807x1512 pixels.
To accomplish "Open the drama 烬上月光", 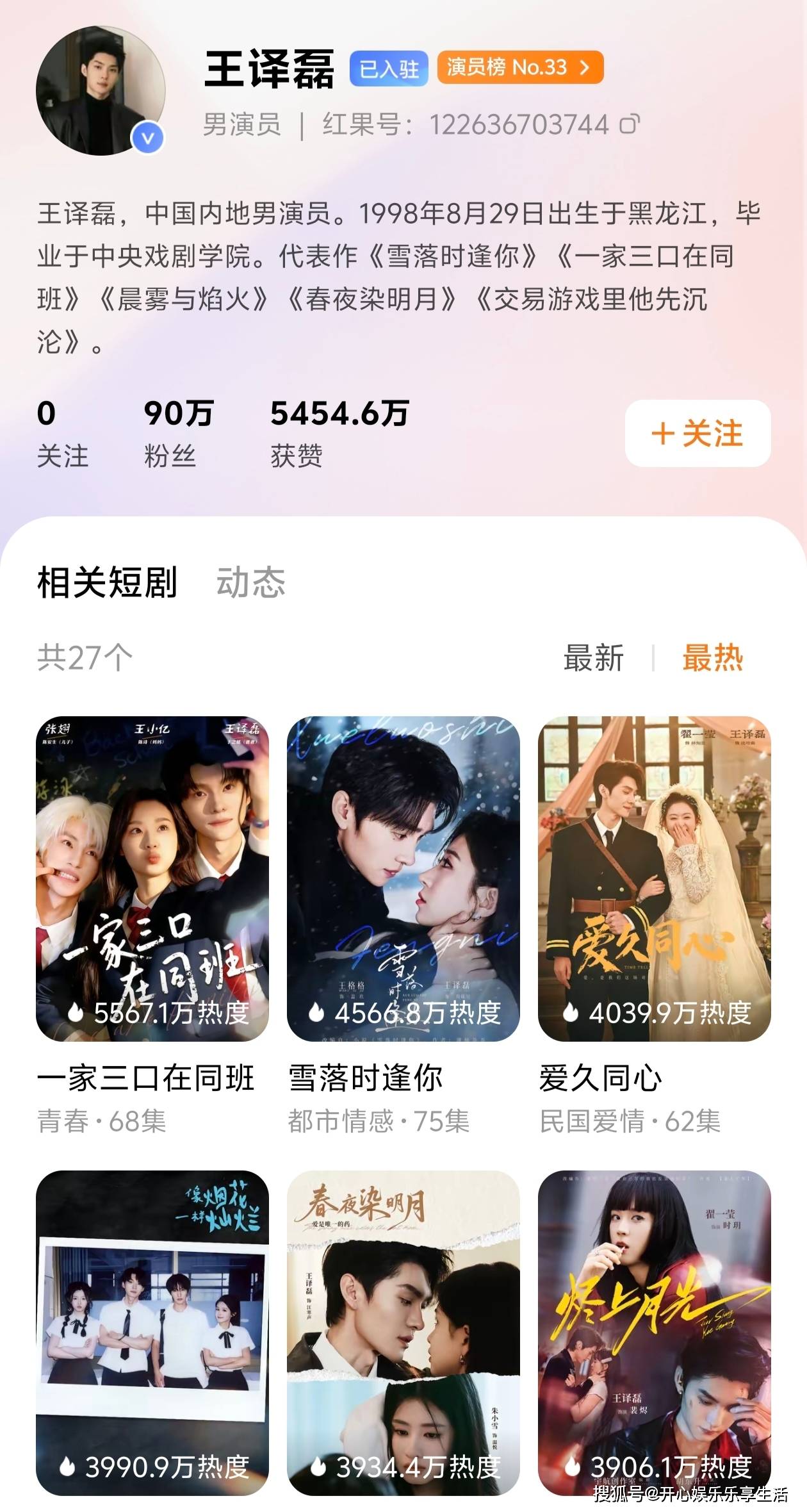I will [655, 1333].
